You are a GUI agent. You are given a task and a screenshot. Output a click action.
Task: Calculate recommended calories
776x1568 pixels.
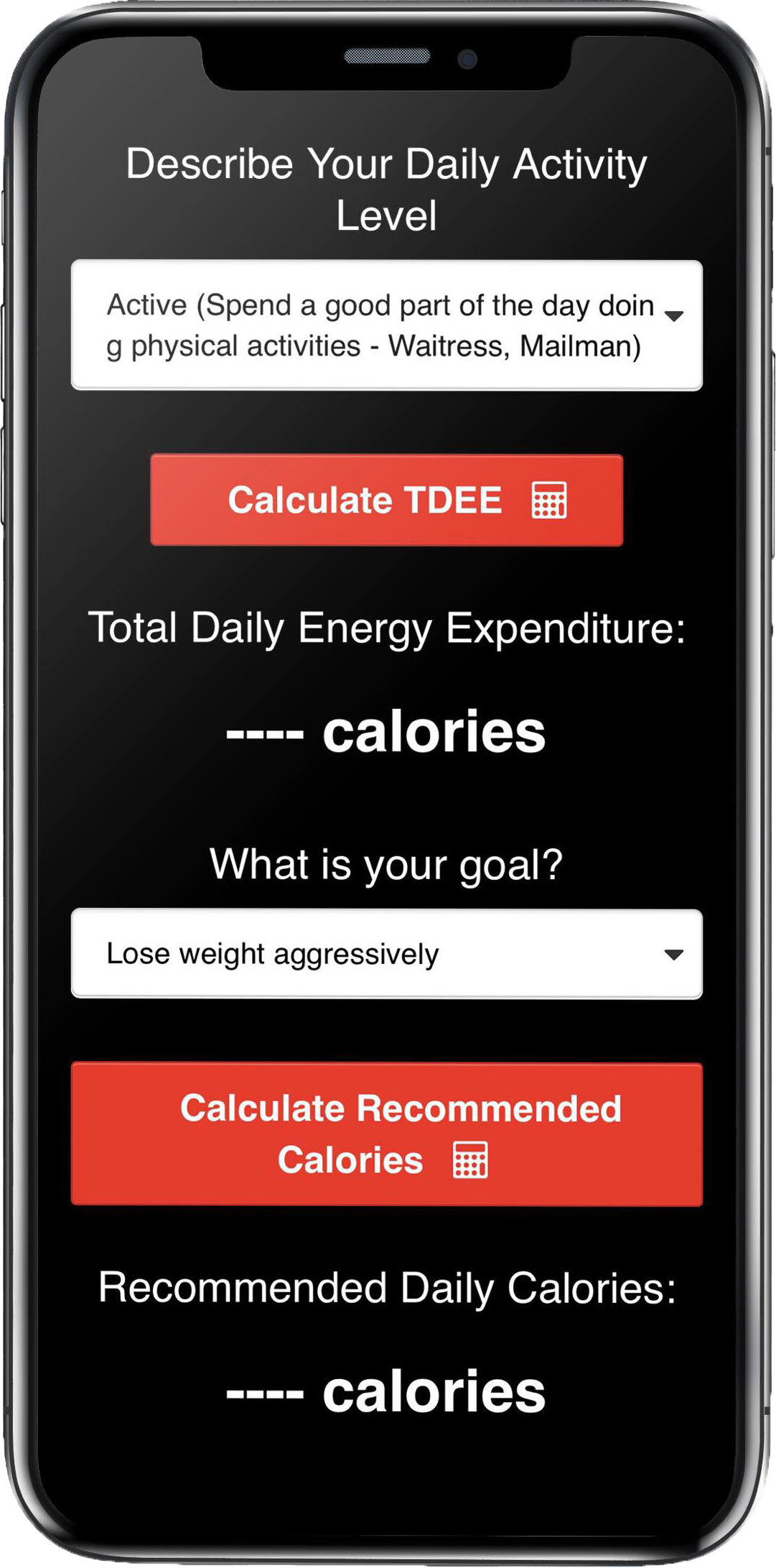pos(387,1134)
